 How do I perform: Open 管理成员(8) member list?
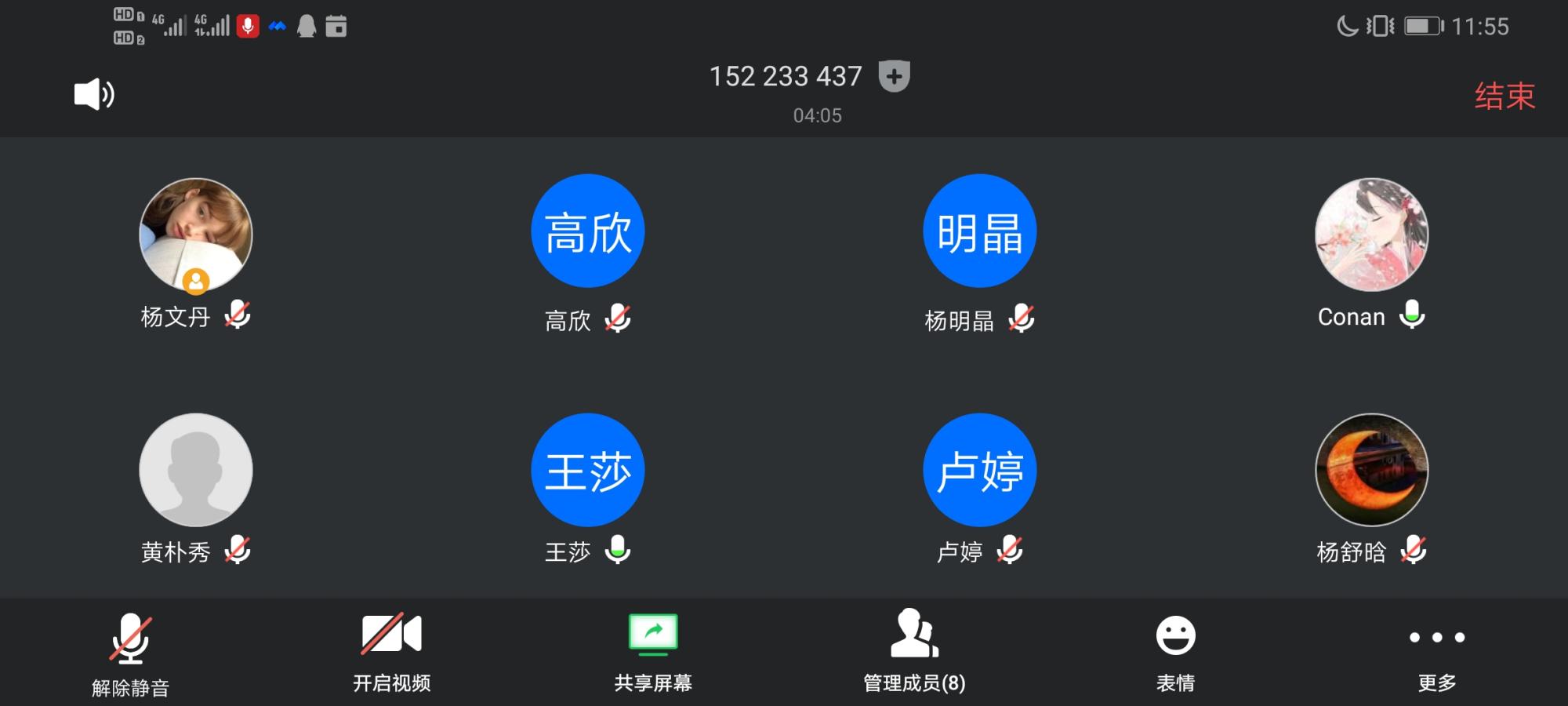pos(914,650)
